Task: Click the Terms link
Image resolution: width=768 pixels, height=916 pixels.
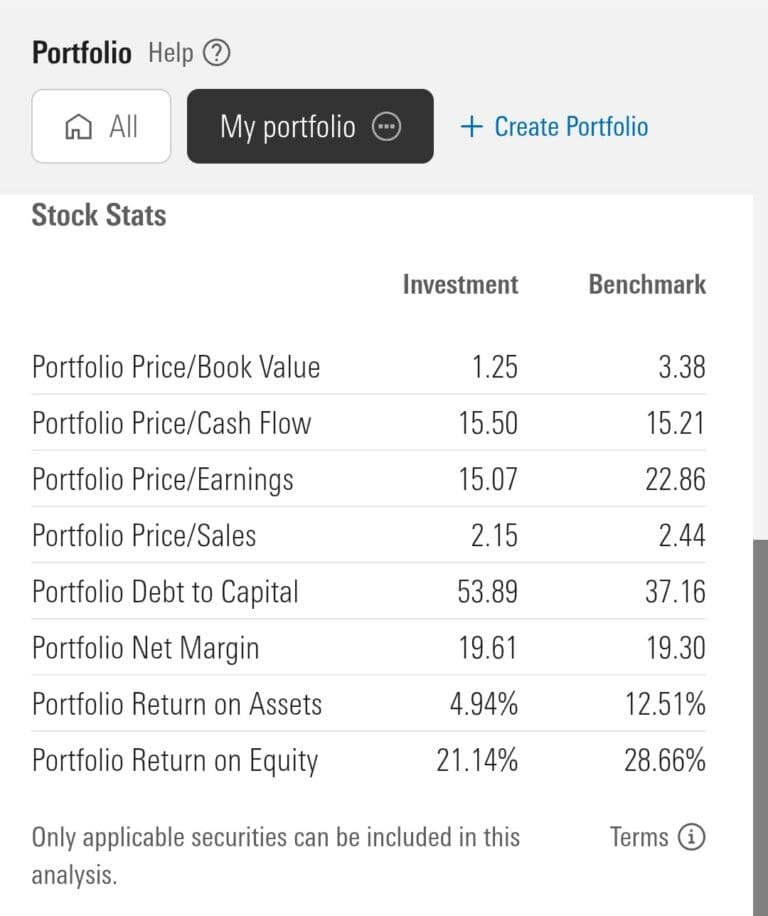Action: coord(641,838)
